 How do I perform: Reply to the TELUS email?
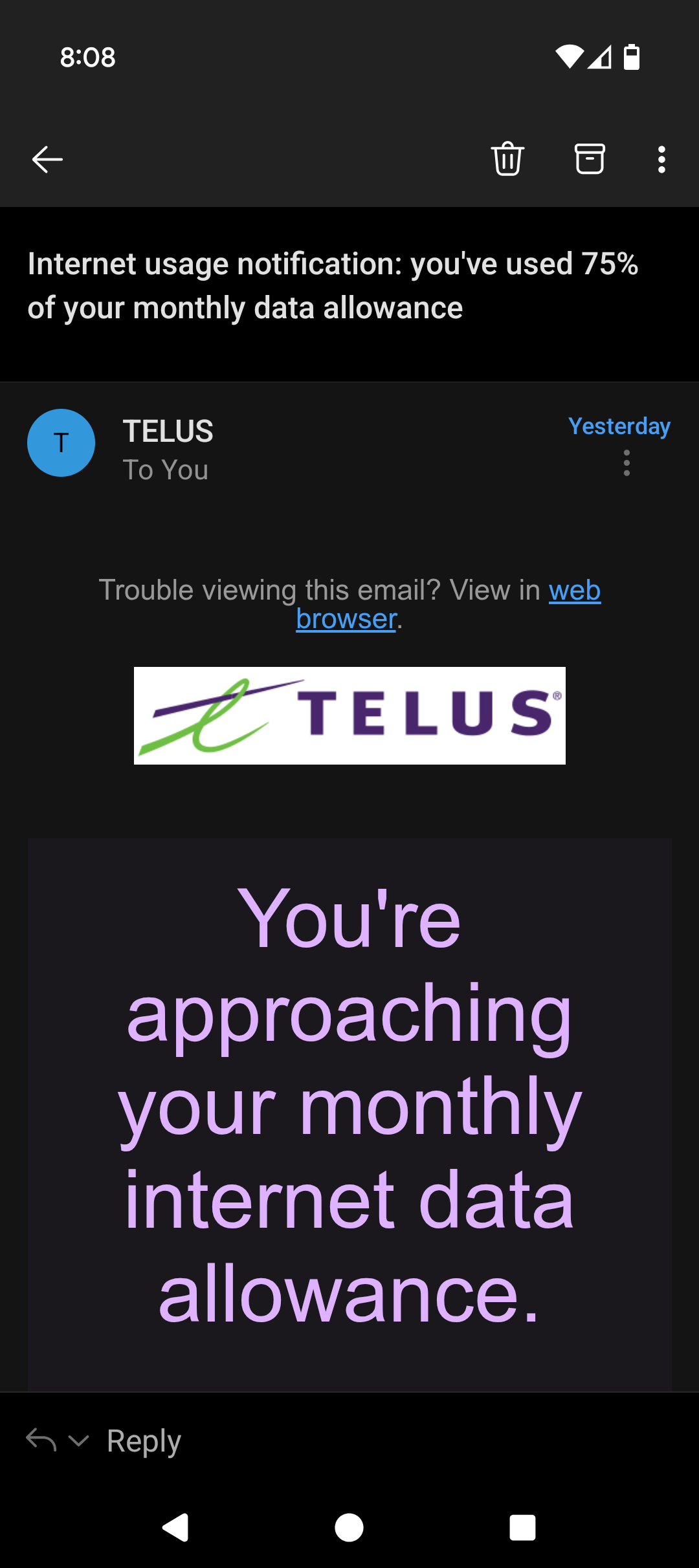tap(144, 1441)
